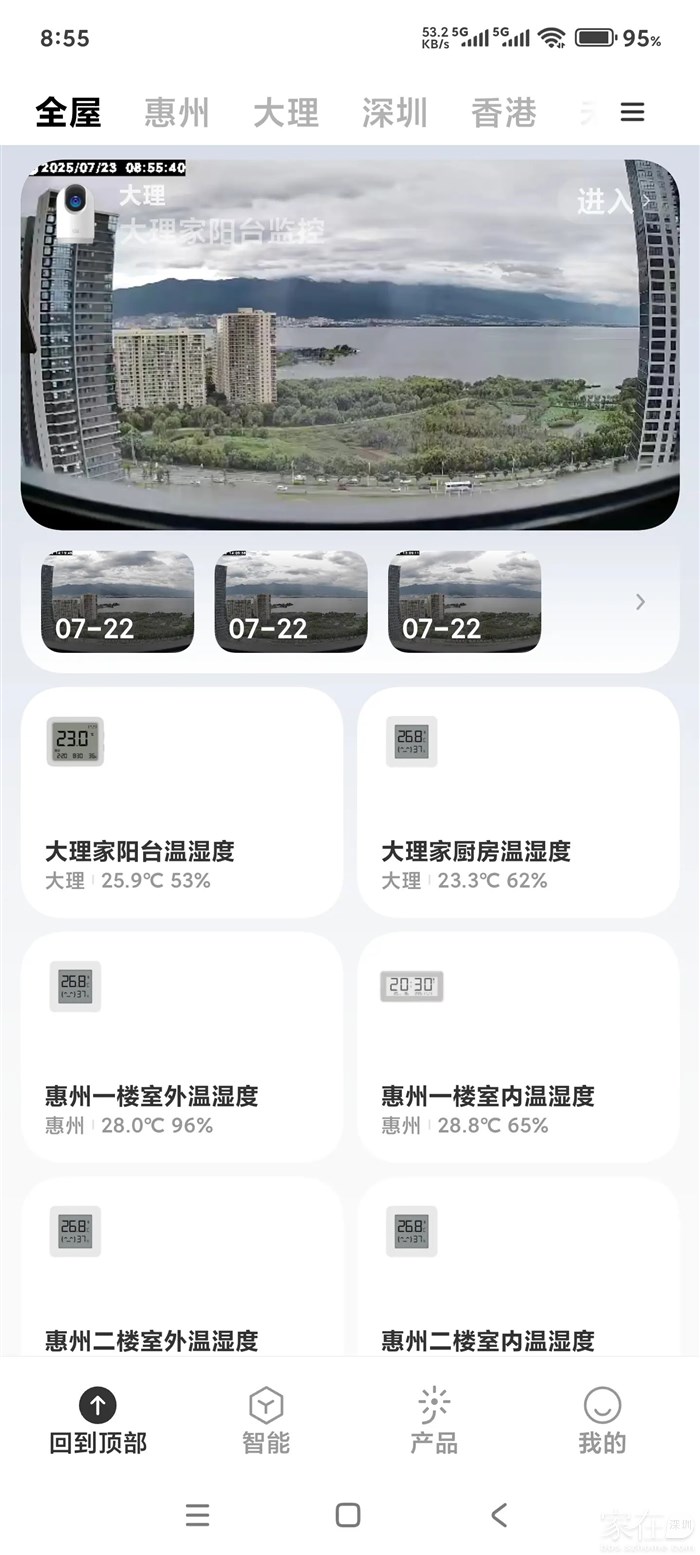The image size is (700, 1555).
Task: Select the 深圳 tab
Action: pos(395,113)
